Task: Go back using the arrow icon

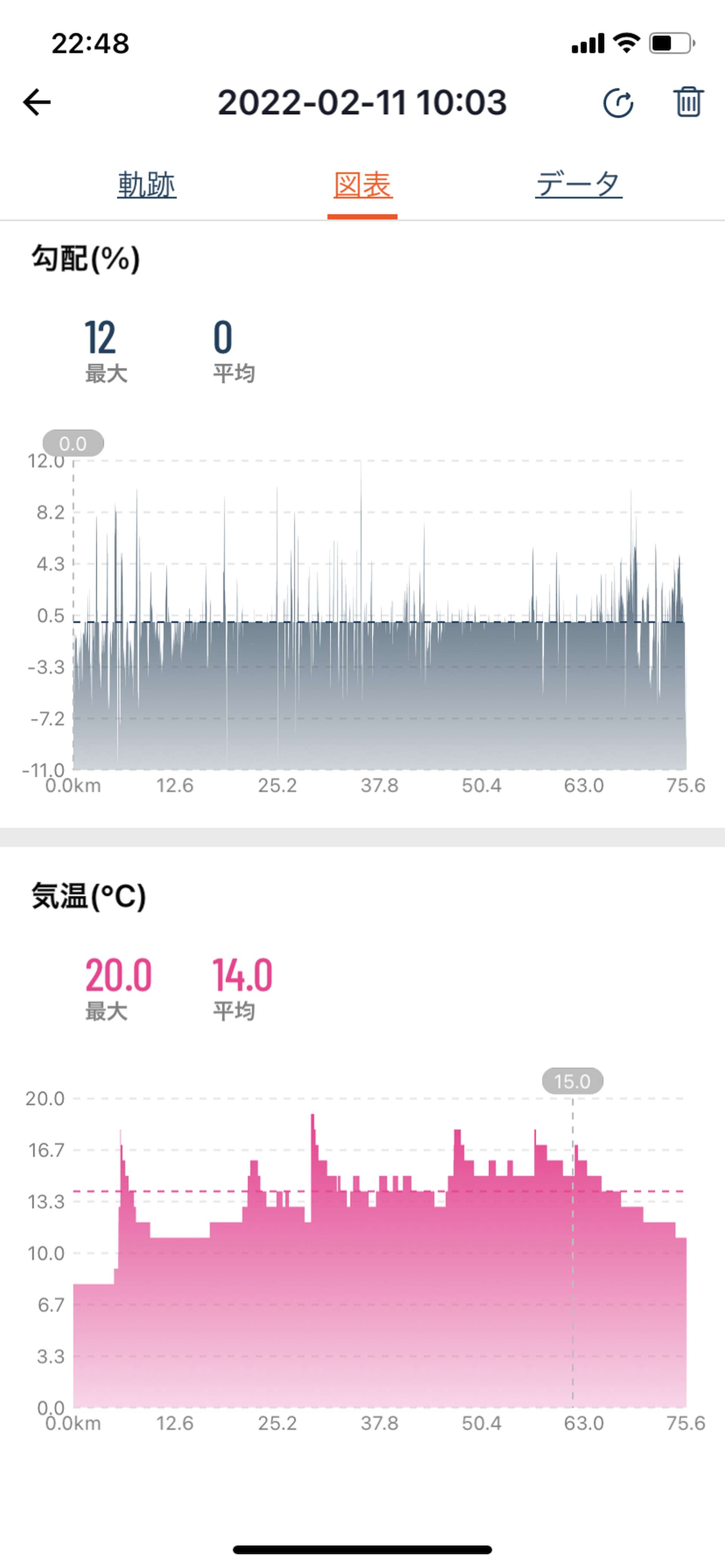Action: (37, 102)
